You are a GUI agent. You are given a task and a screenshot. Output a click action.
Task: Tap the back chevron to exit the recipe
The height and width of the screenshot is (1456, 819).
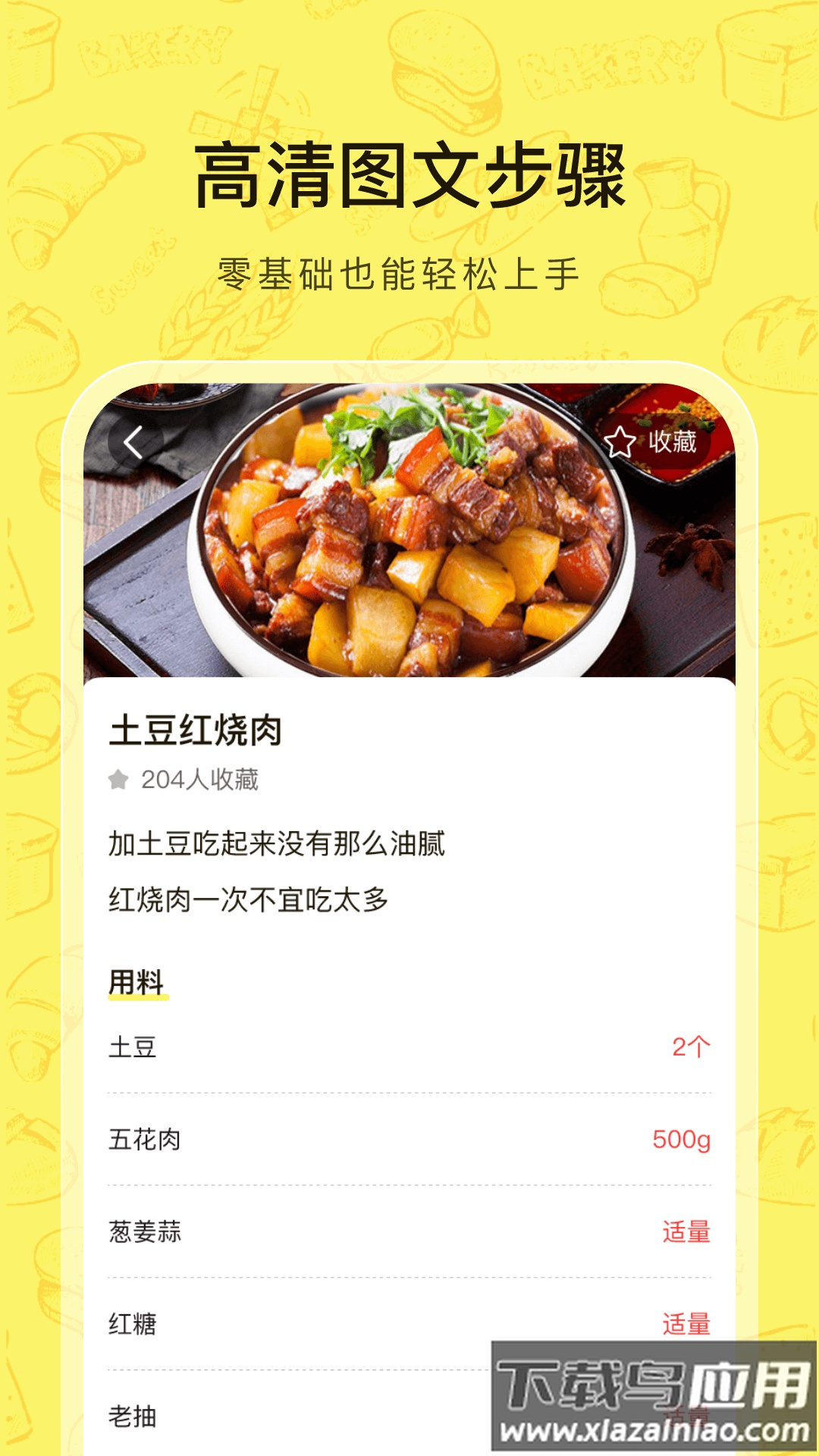click(x=133, y=444)
